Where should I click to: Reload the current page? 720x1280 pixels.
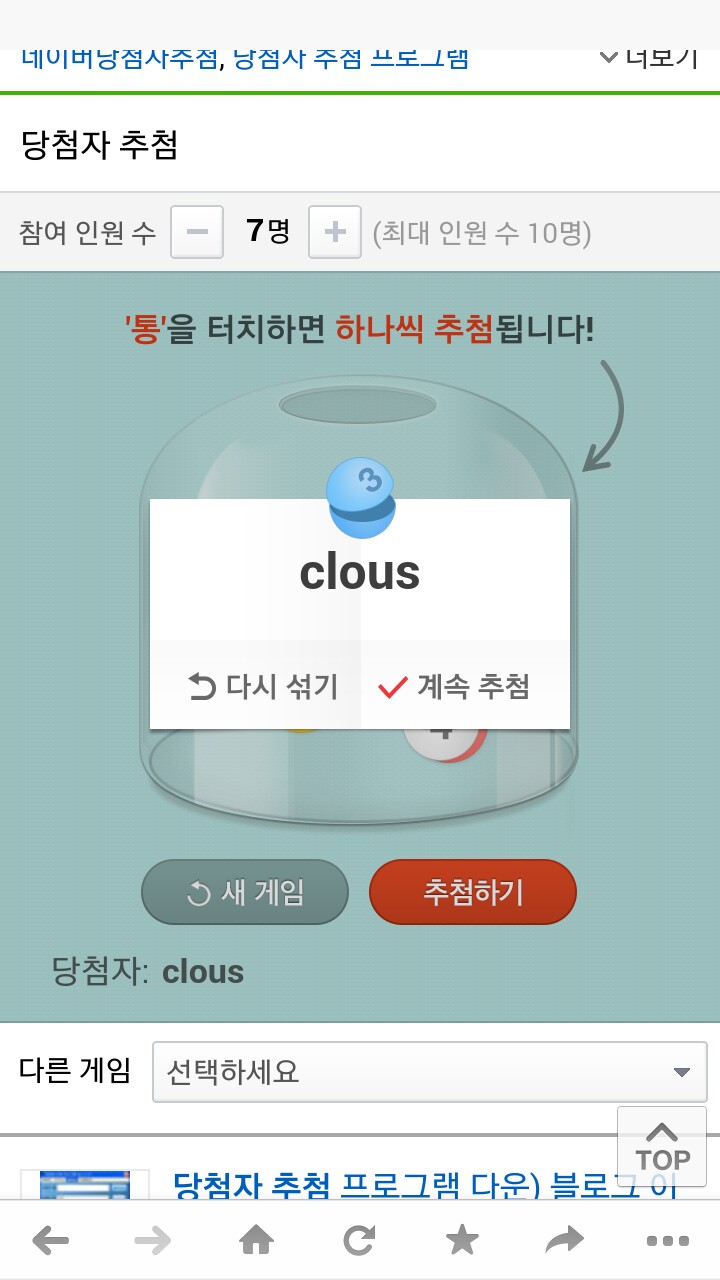pyautogui.click(x=359, y=1241)
